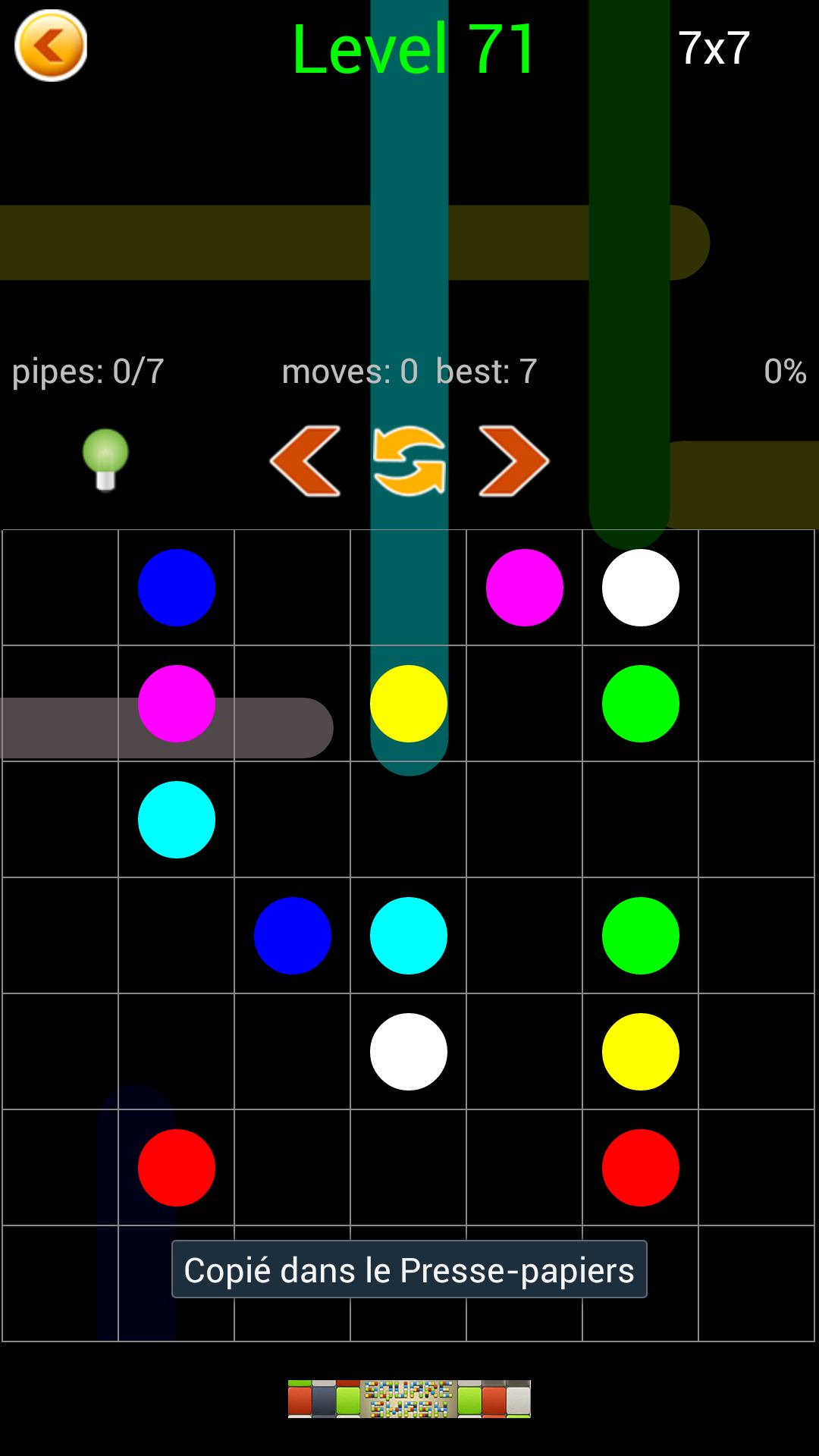Viewport: 819px width, 1456px height.
Task: Restart the current level
Action: (x=409, y=461)
